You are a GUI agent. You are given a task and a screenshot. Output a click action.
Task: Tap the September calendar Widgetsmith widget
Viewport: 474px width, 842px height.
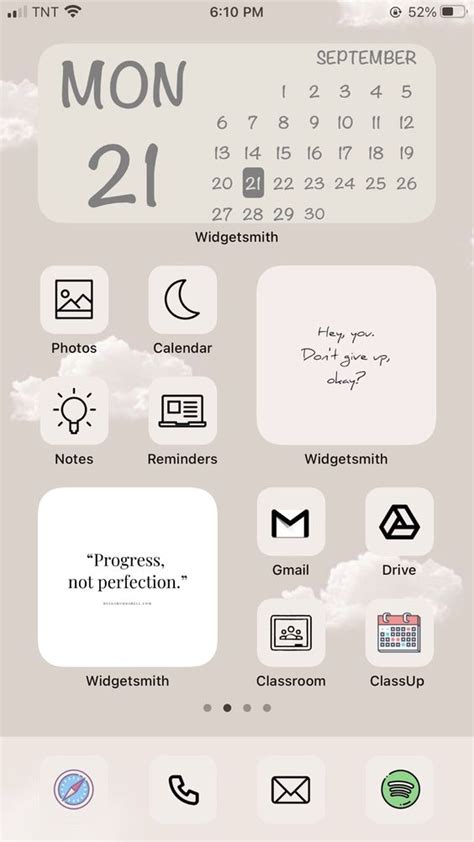click(237, 133)
